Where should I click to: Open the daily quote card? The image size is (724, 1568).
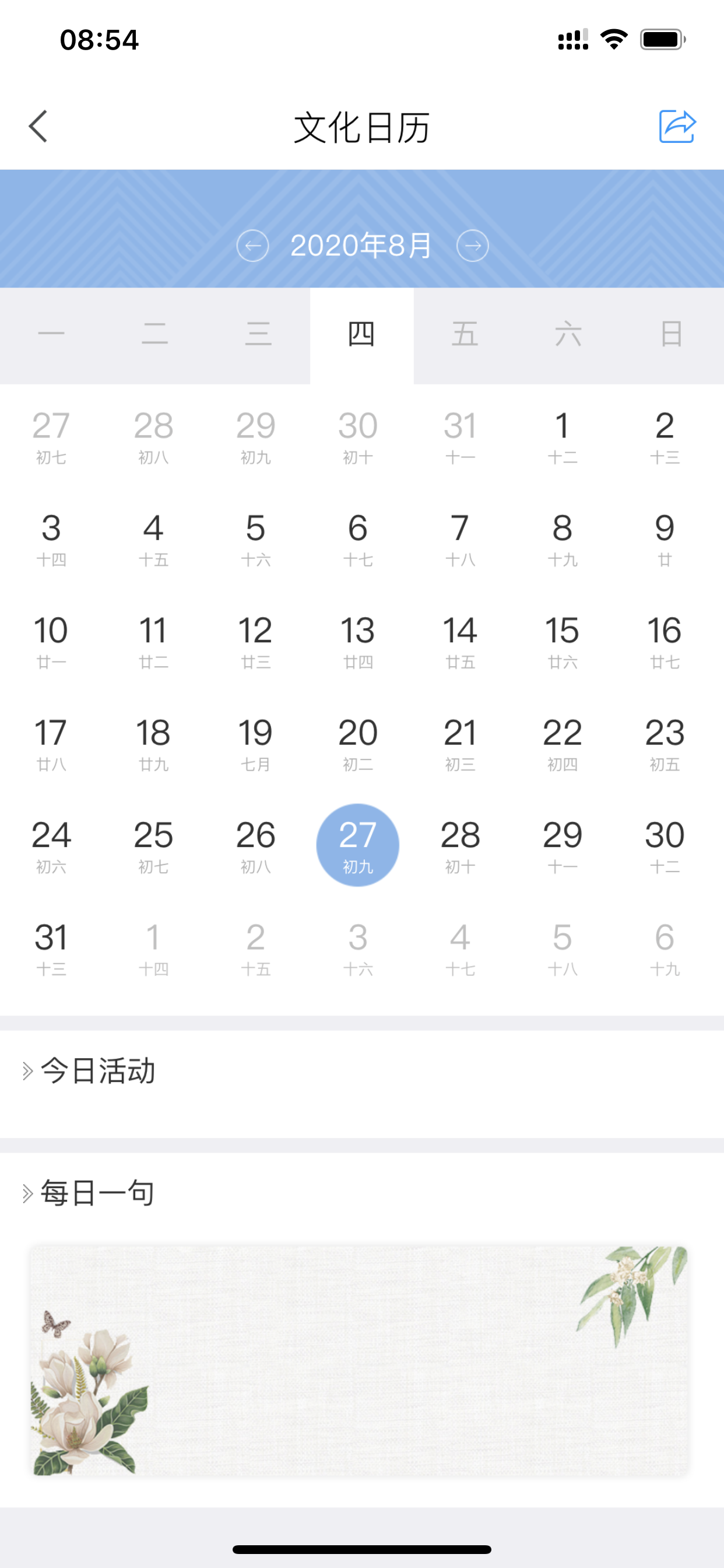[360, 1360]
